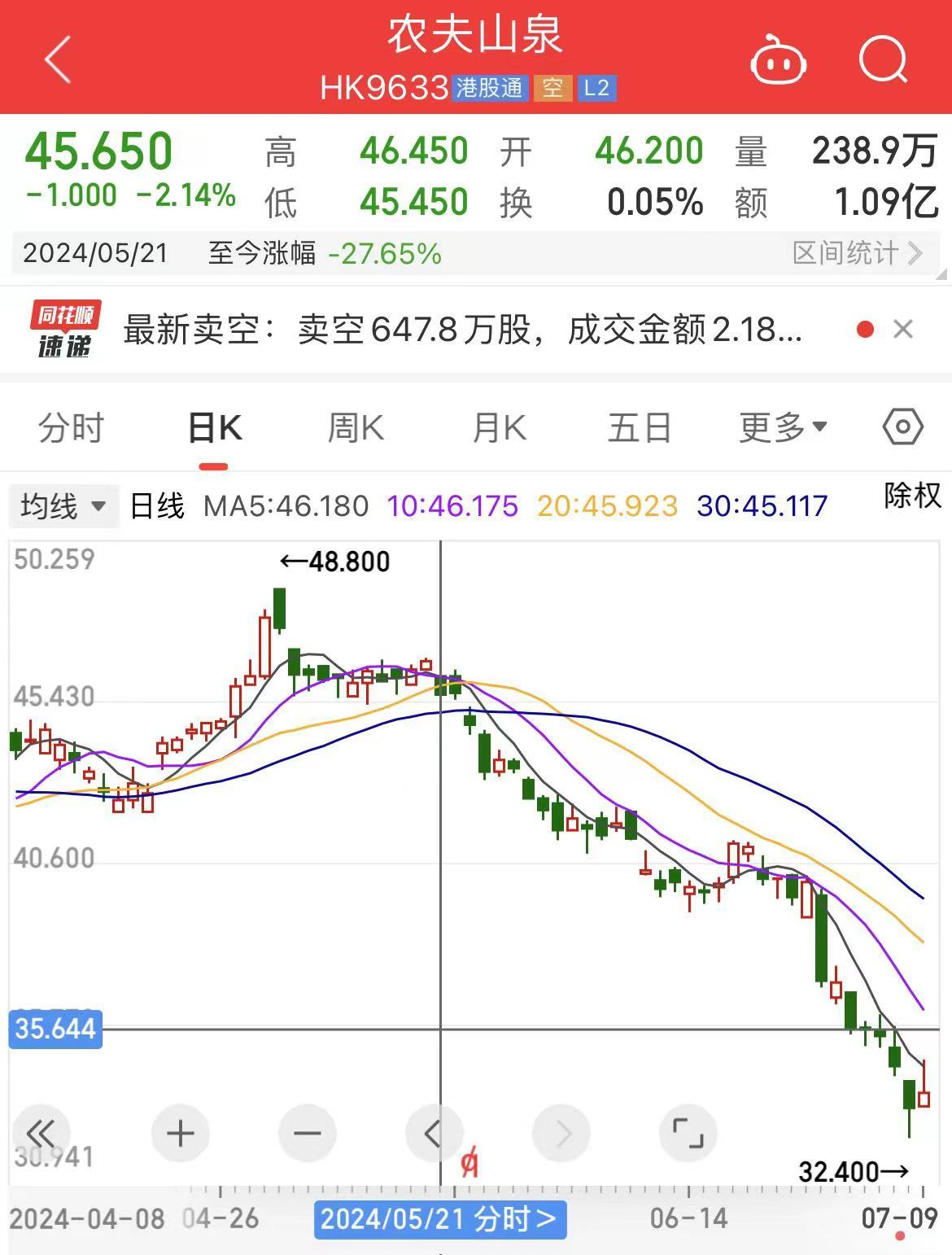Open stock search
Image resolution: width=952 pixels, height=1255 pixels.
883,59
